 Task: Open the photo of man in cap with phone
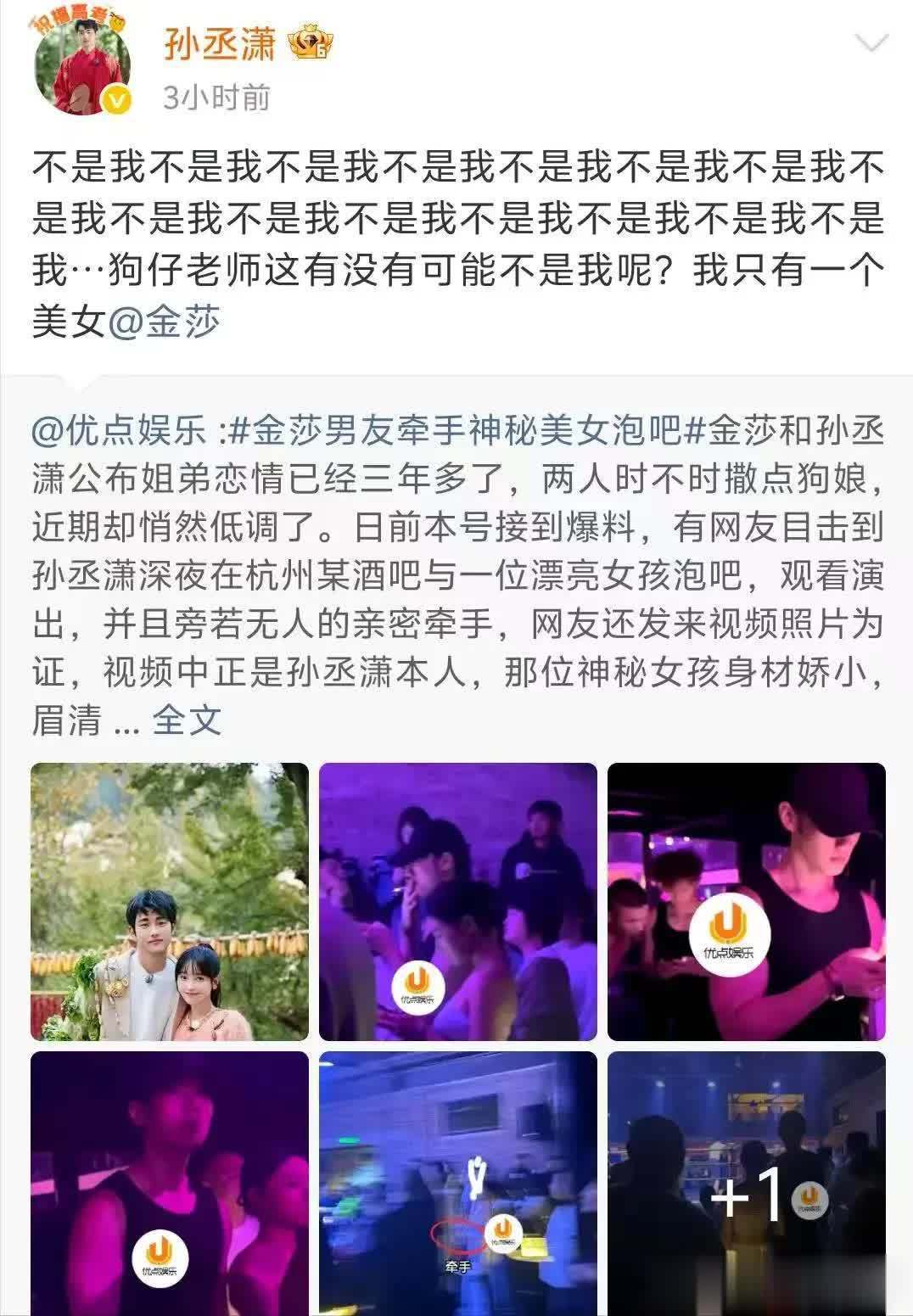pos(746,901)
